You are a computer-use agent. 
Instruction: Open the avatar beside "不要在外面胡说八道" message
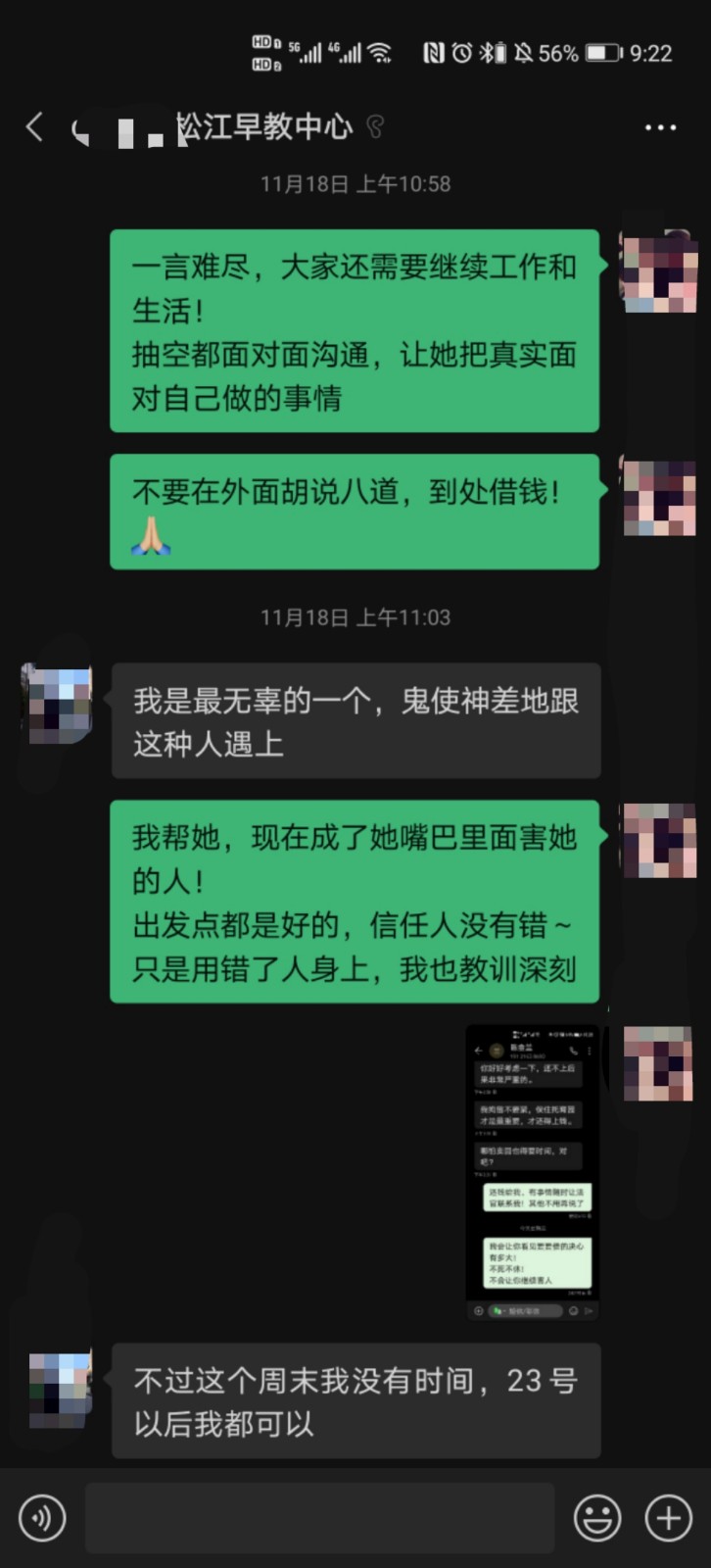(659, 498)
